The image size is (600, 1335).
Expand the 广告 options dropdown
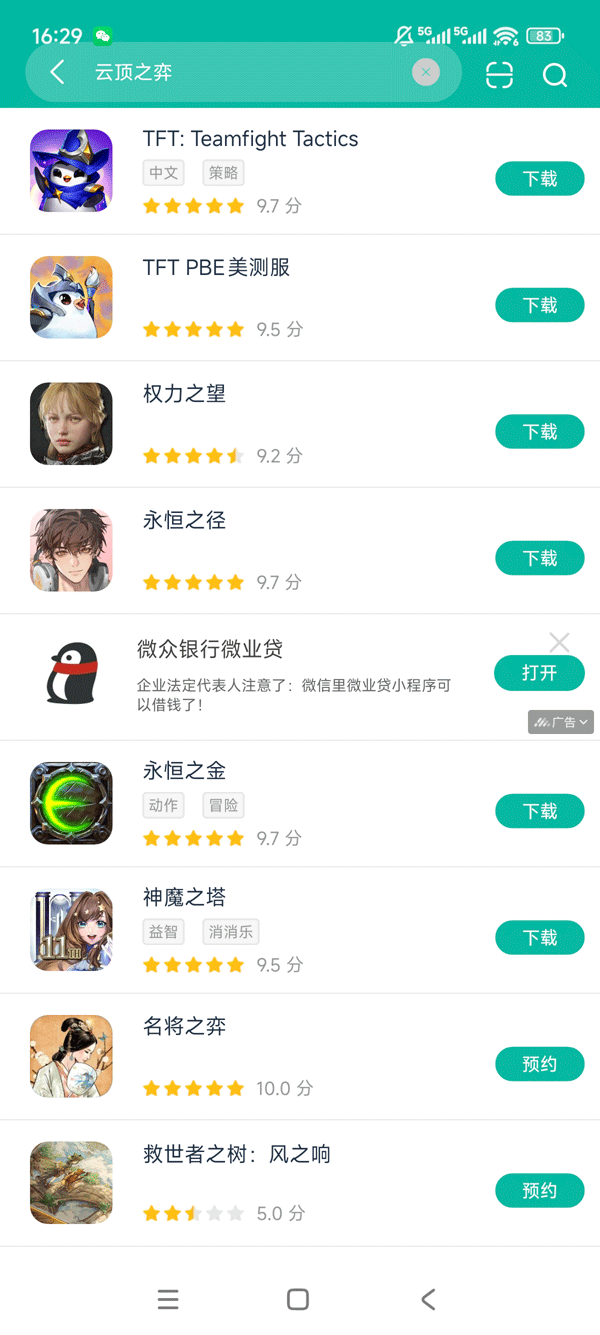click(561, 722)
